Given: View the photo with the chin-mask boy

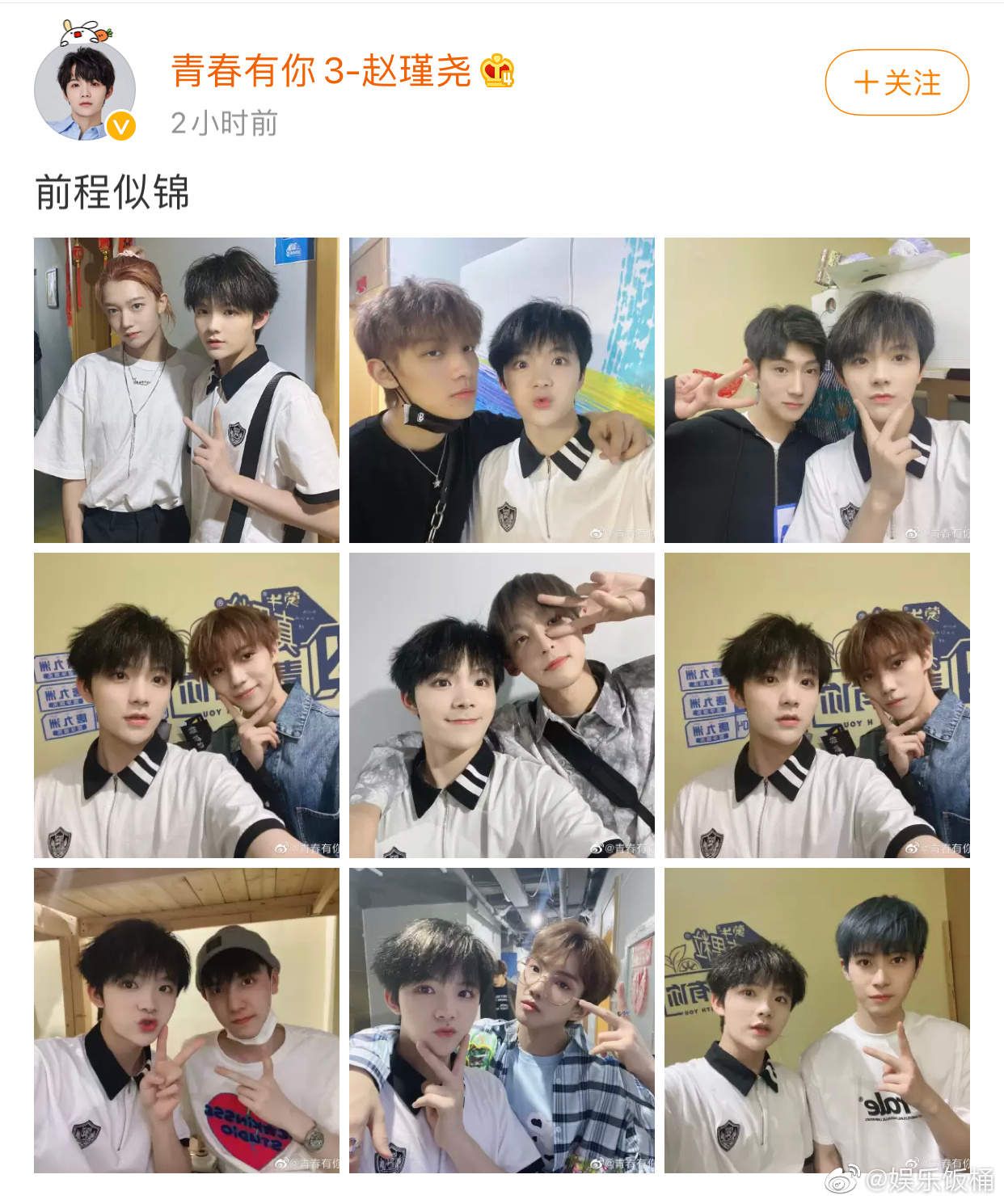Looking at the screenshot, I should [501, 389].
